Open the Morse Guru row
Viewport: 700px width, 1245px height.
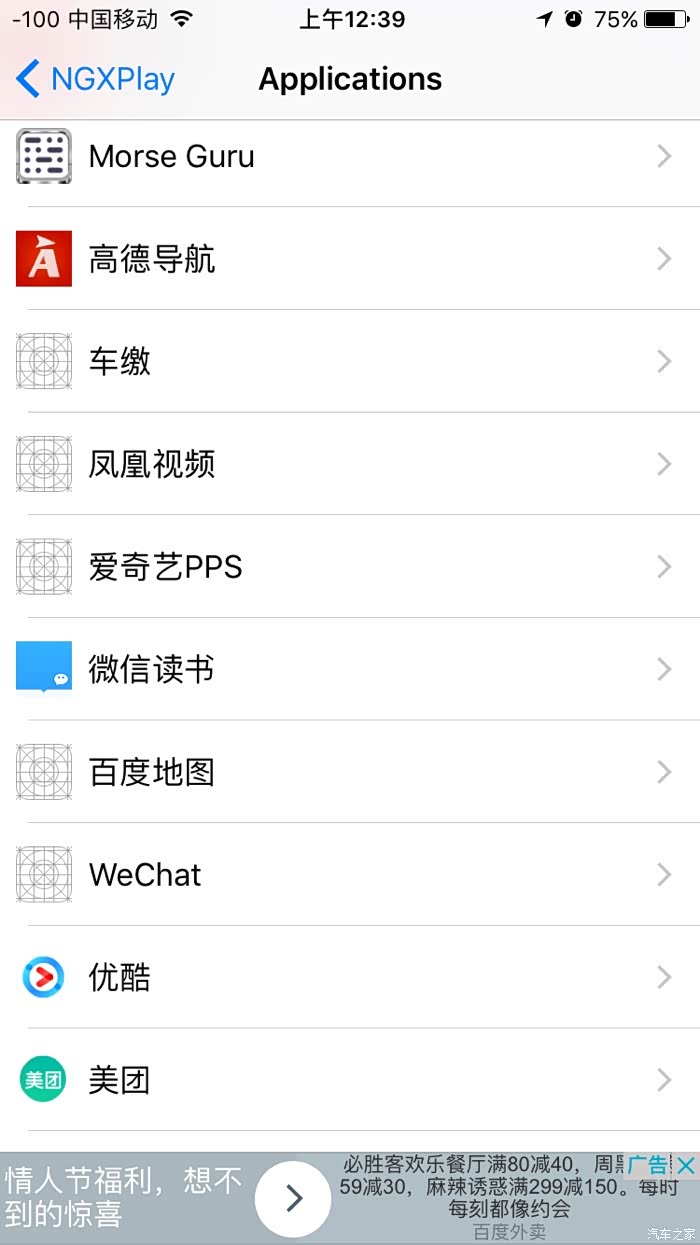coord(350,156)
